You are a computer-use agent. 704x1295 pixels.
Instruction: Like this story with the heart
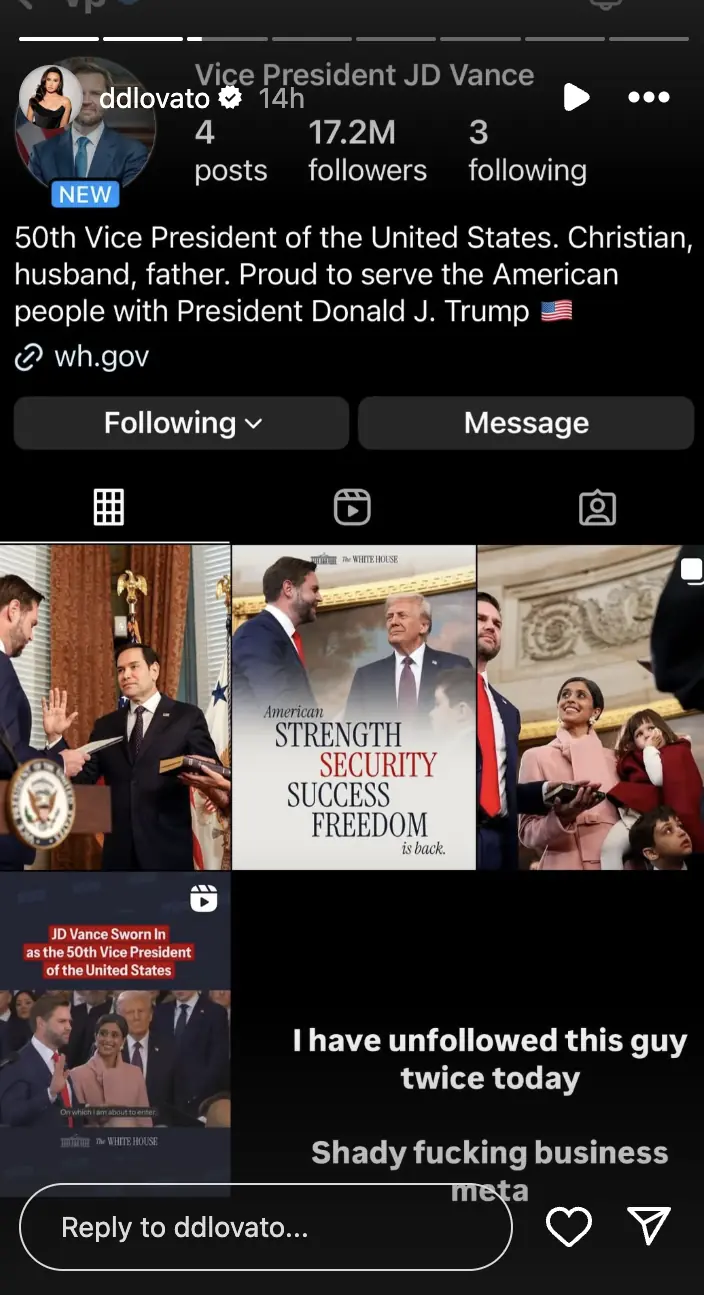click(569, 1227)
